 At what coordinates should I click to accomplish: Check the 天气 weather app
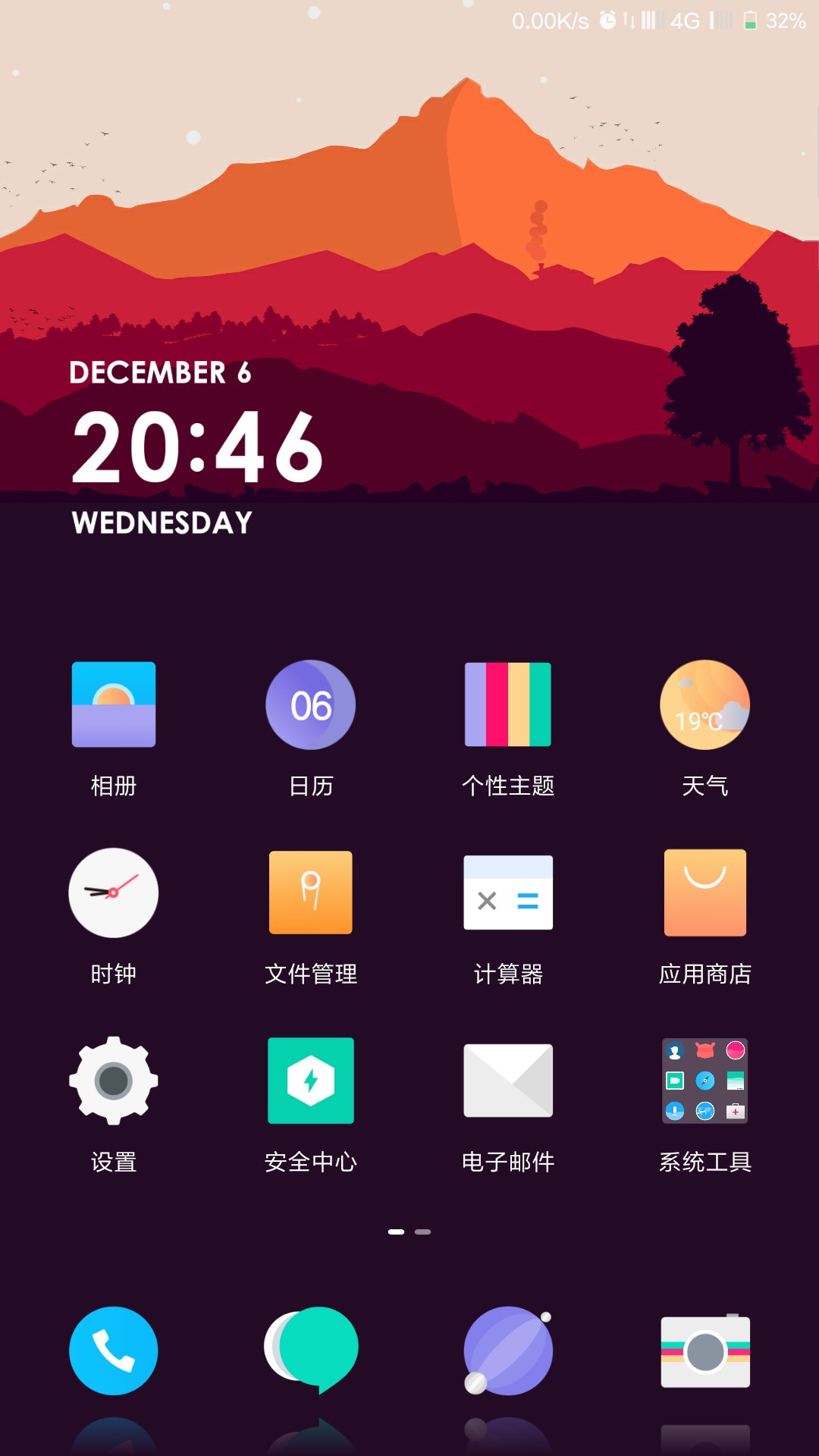(705, 705)
